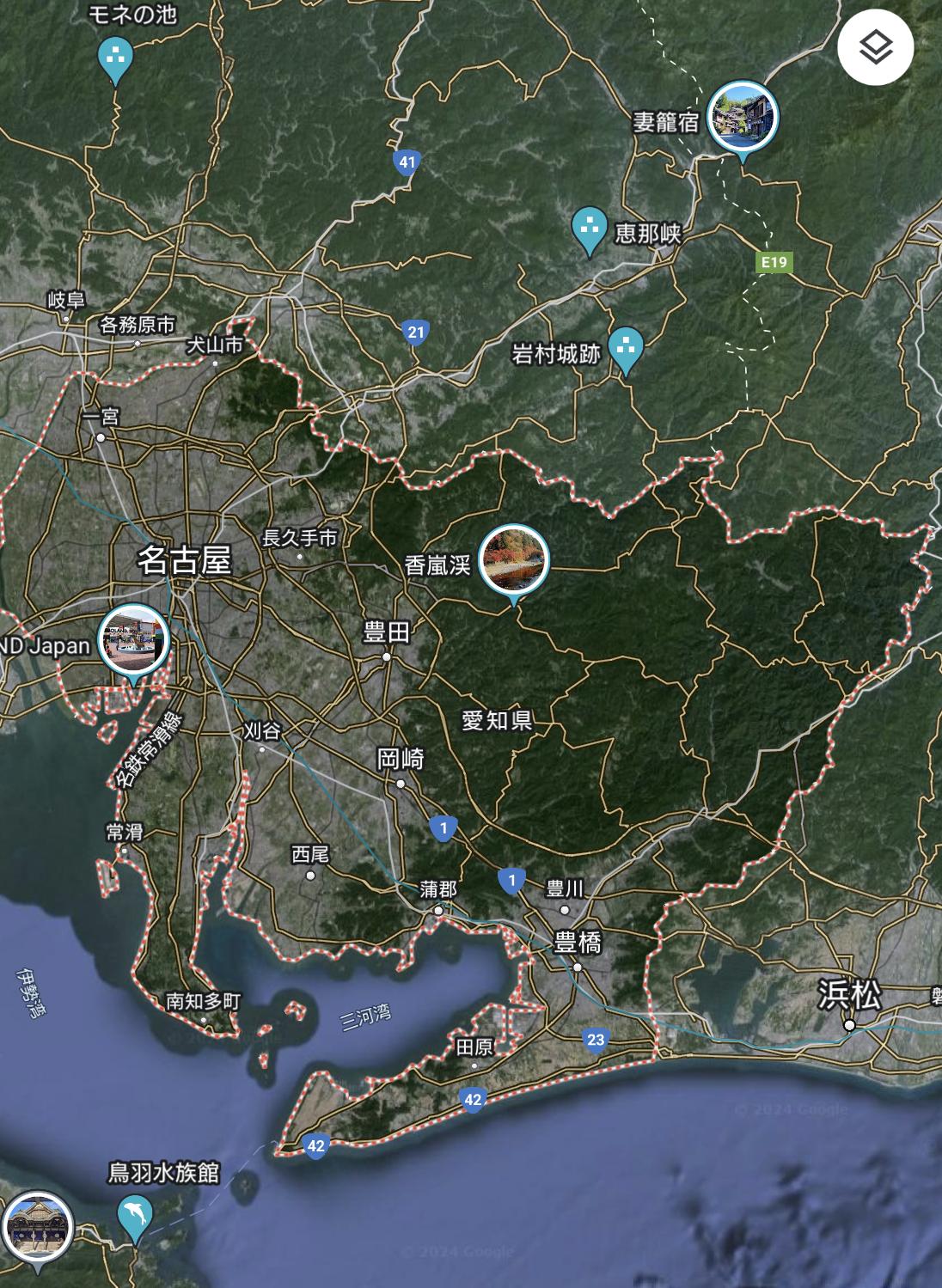The width and height of the screenshot is (942, 1288).
Task: Open the map layers button
Action: (875, 46)
